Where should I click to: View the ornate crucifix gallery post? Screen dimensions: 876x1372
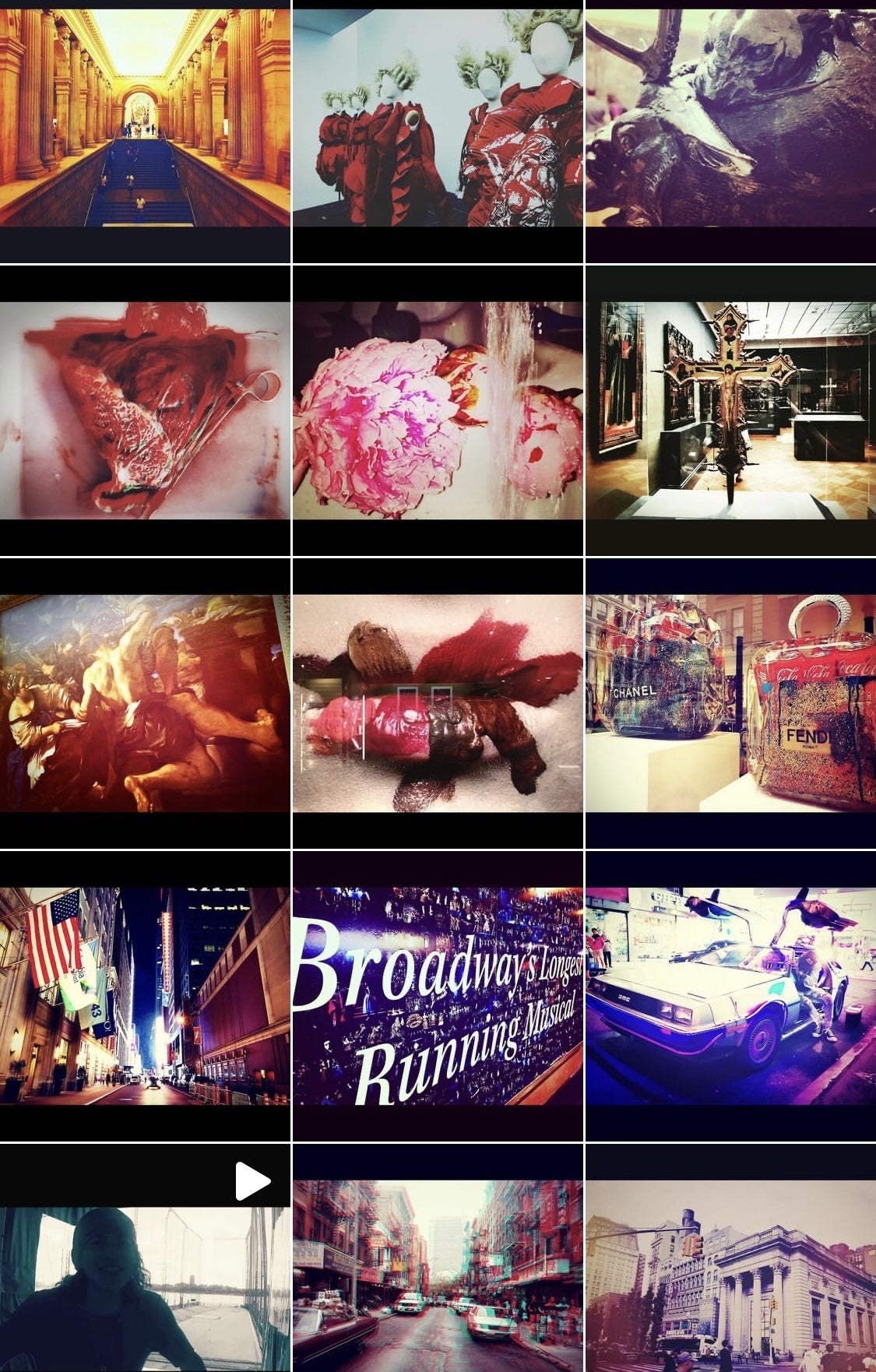(730, 411)
